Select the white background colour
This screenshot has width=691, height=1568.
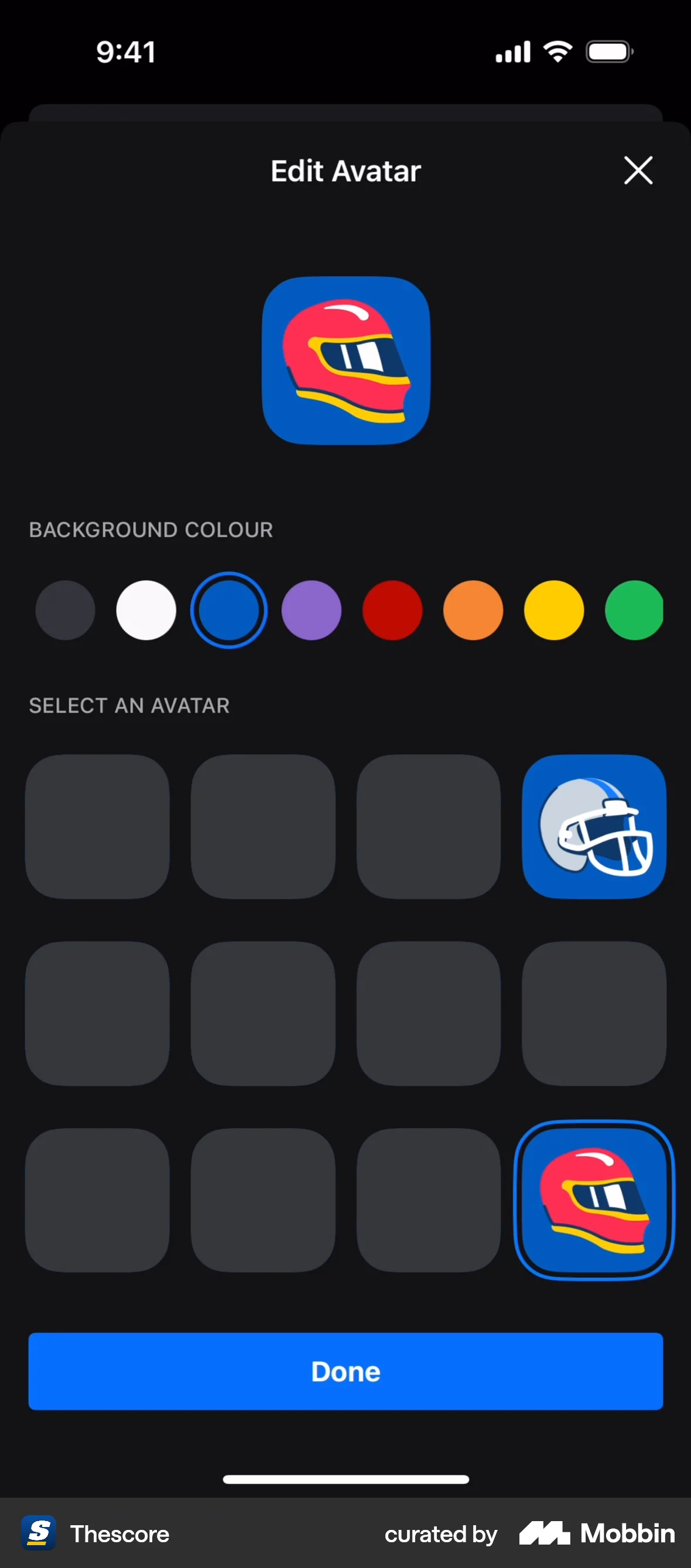[x=146, y=611]
